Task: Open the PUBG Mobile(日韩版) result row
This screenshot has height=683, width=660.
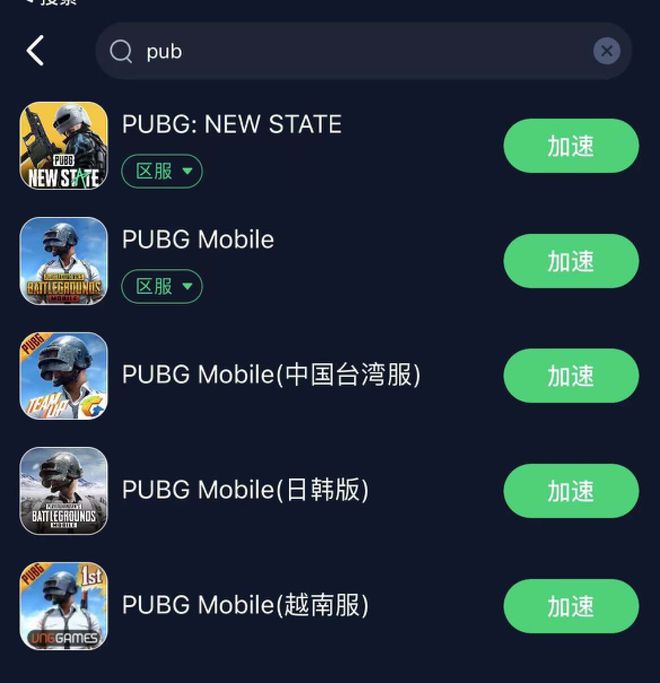Action: tap(245, 490)
